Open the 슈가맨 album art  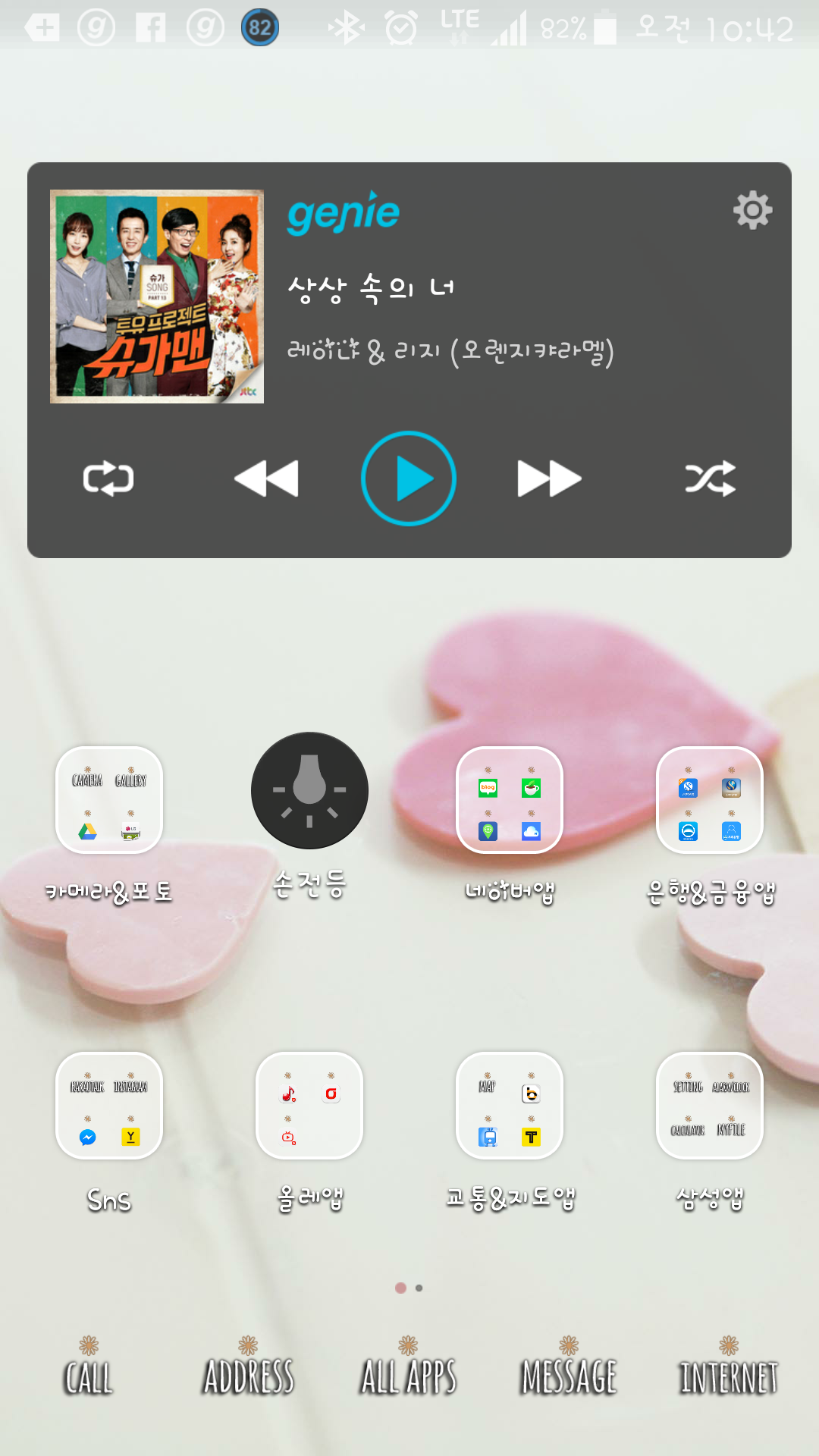pos(157,297)
